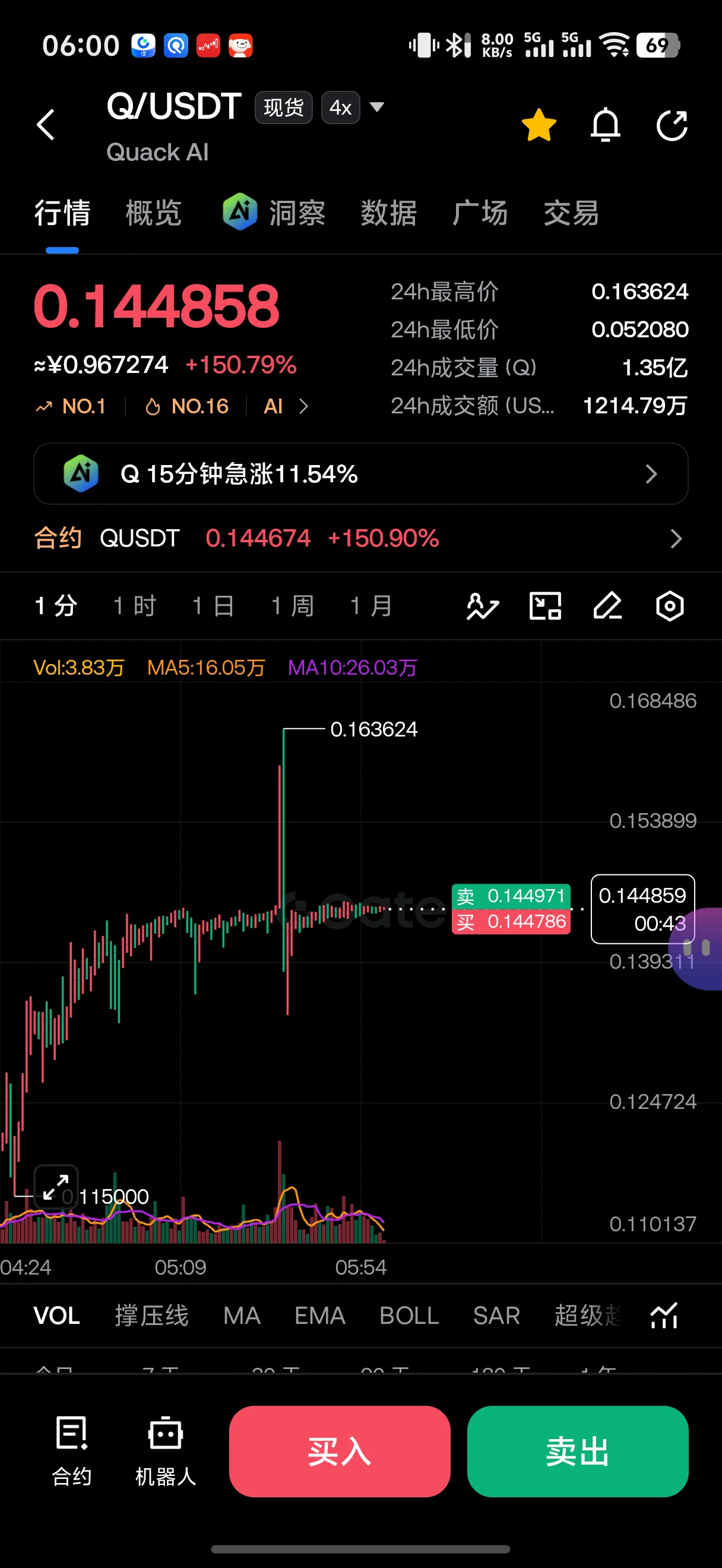
Task: Open the Q 15分钟急涨 alert banner
Action: click(360, 473)
